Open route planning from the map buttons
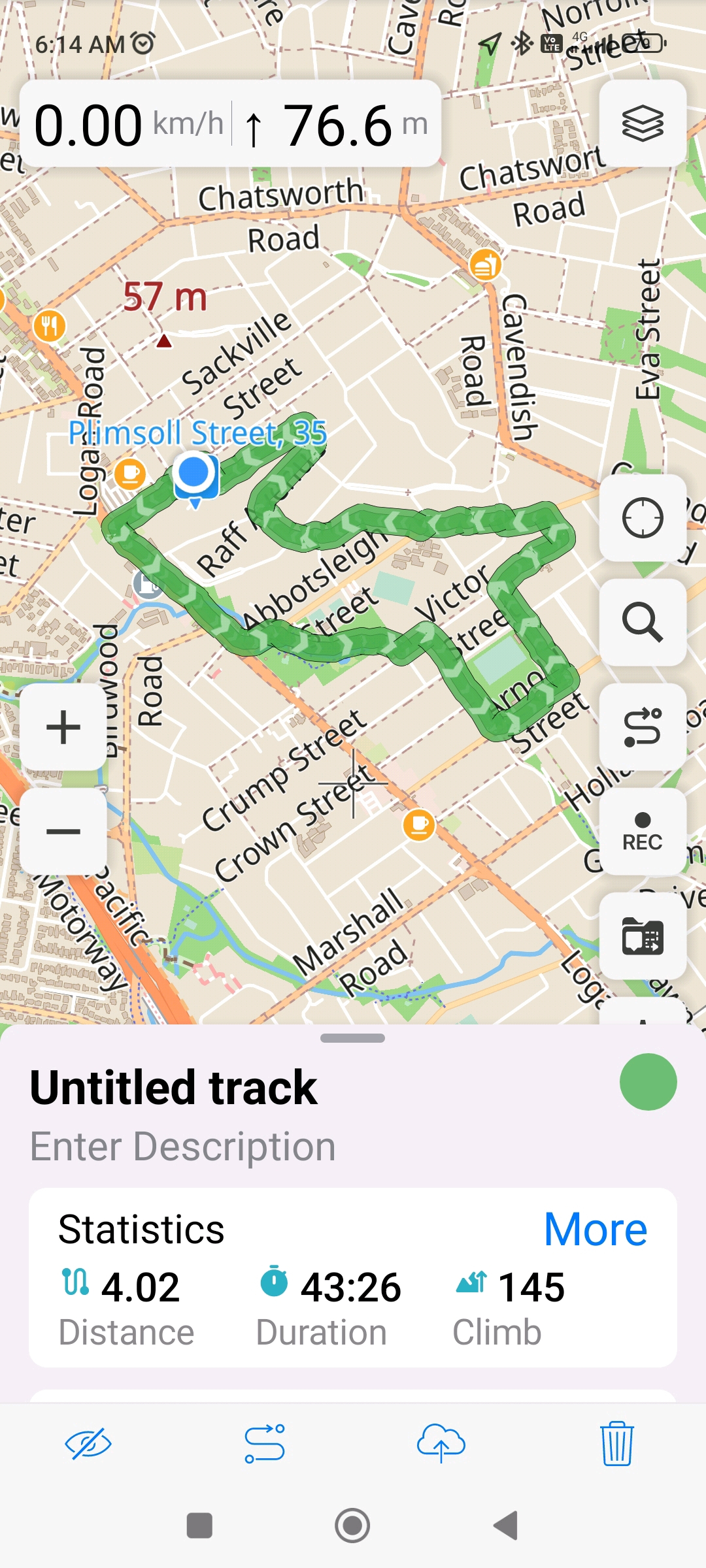The image size is (706, 1568). 642,727
